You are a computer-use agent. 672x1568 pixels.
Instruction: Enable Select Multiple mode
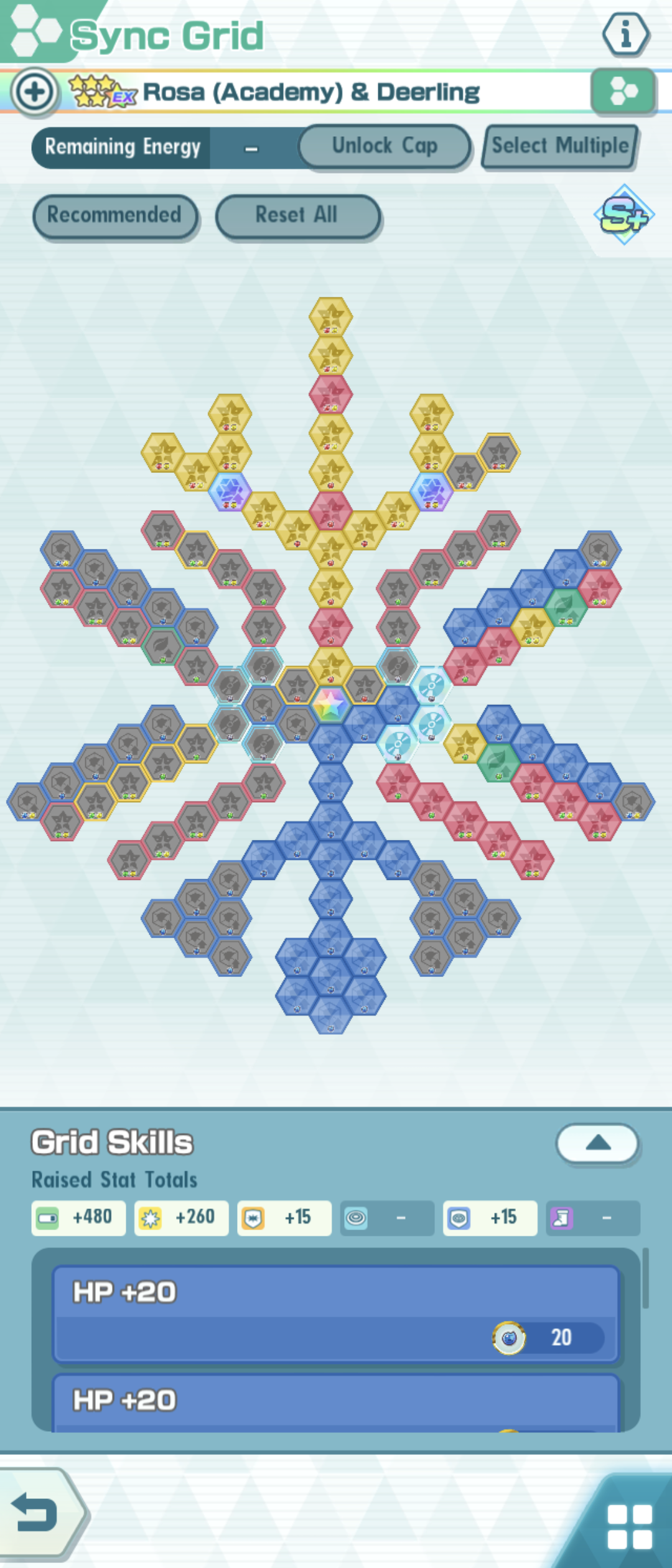[x=560, y=146]
